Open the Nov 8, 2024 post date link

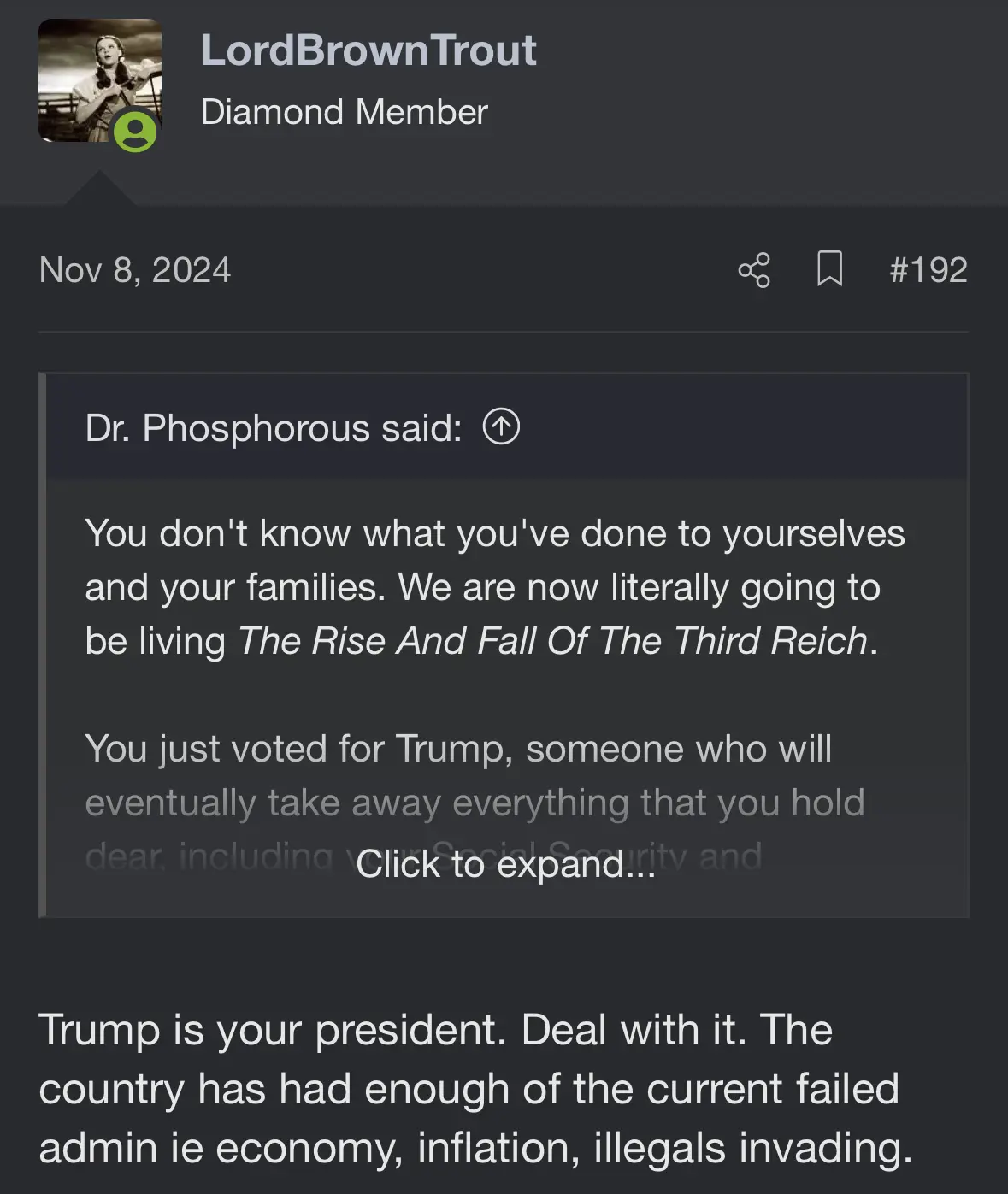pyautogui.click(x=135, y=270)
